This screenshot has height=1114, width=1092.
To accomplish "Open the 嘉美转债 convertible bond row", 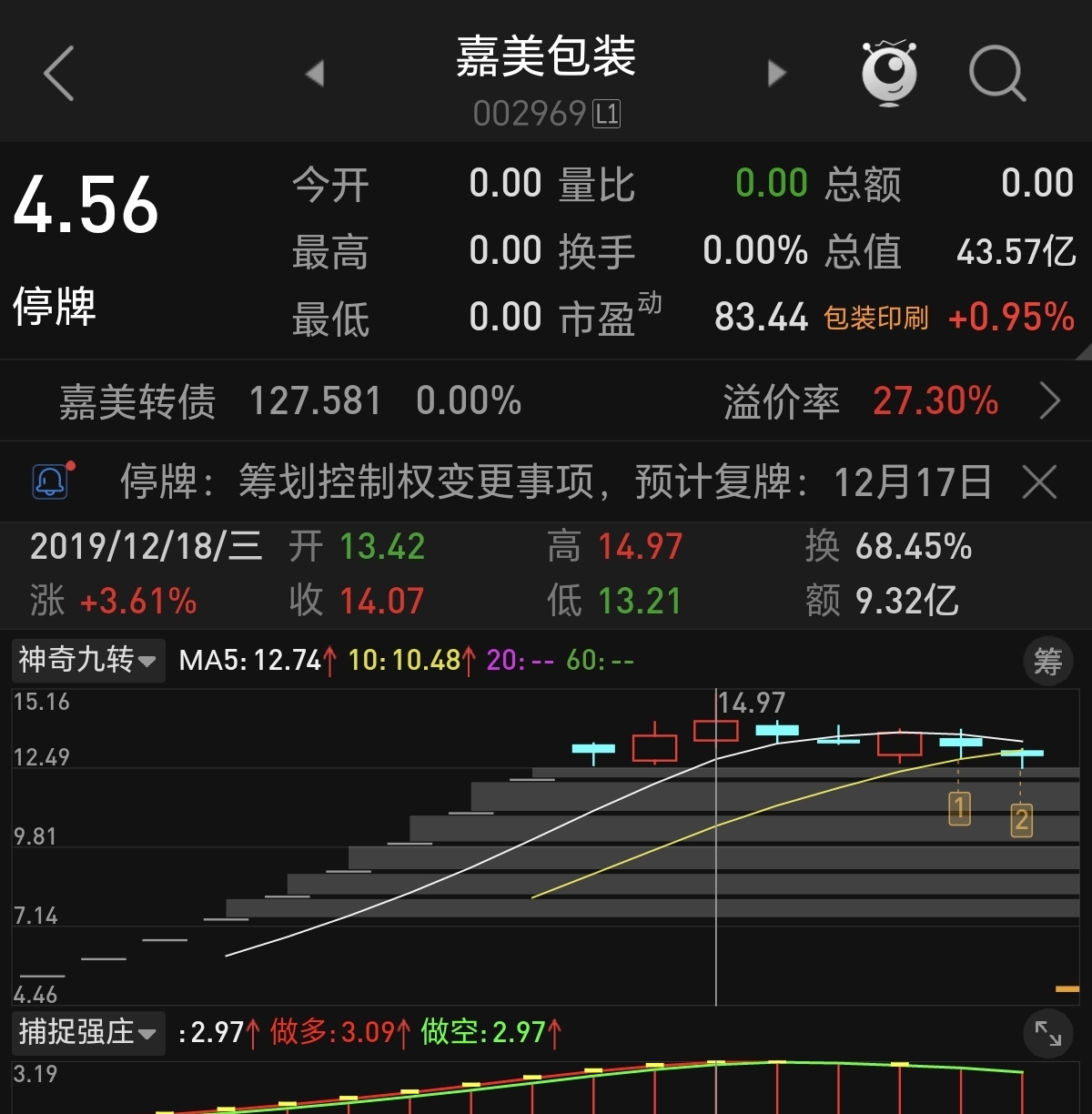I will click(x=546, y=400).
